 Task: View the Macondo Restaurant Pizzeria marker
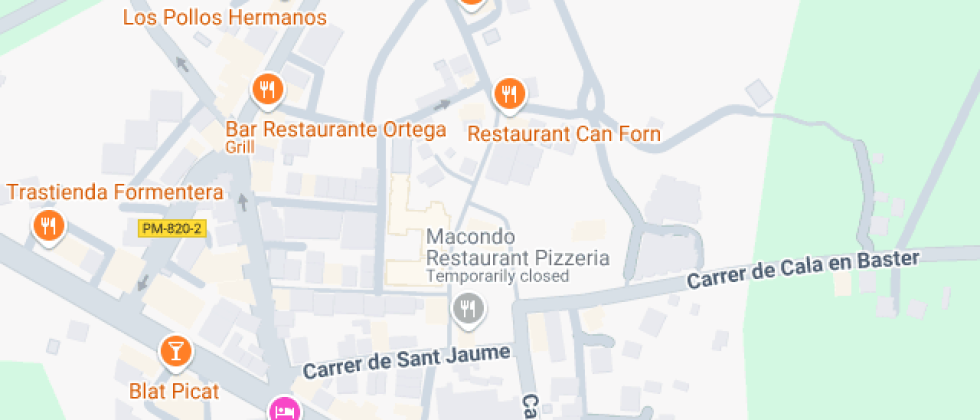(x=468, y=308)
